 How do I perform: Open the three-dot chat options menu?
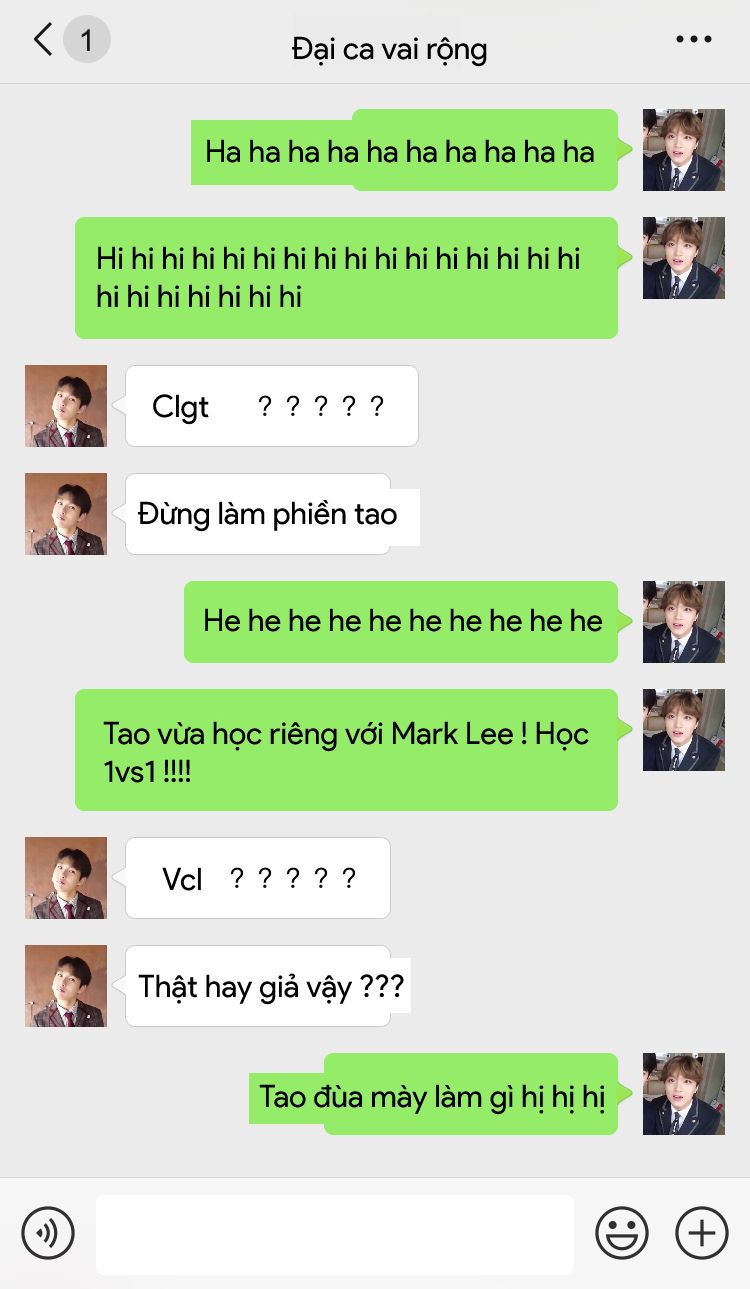pos(694,39)
